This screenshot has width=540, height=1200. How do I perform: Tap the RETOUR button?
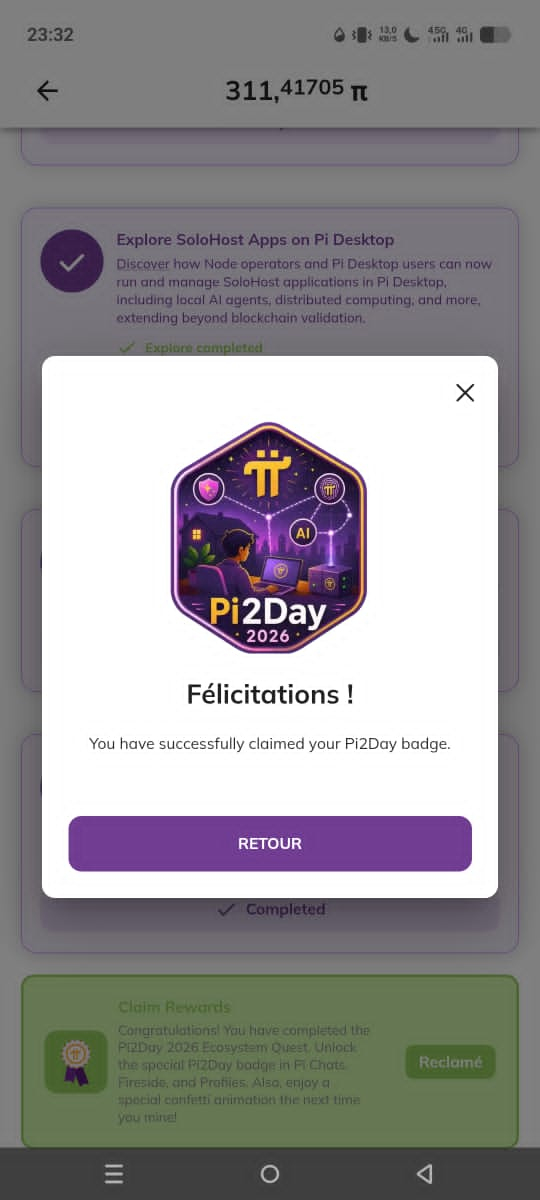pos(270,843)
